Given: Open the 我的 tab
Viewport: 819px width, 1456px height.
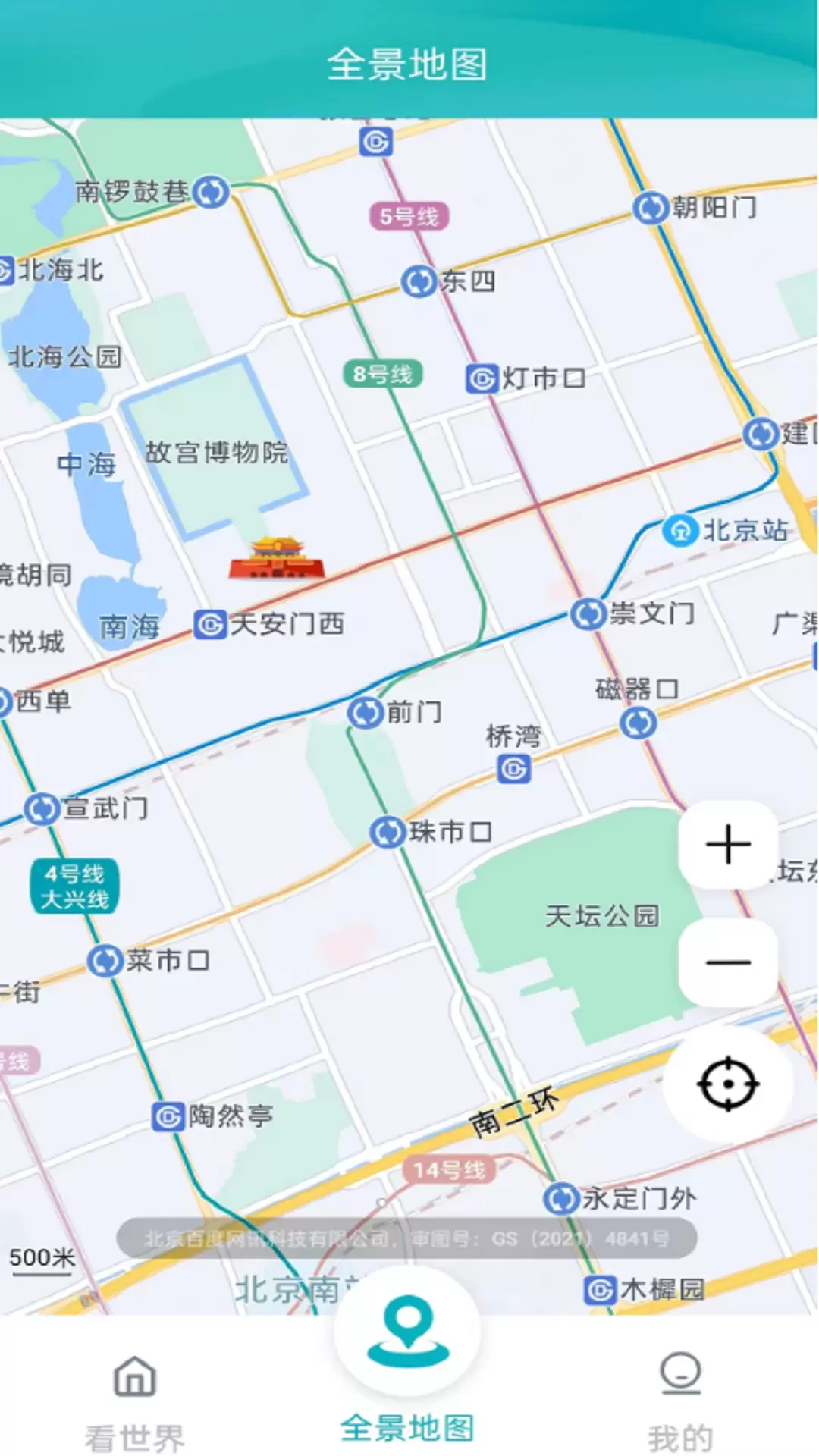Looking at the screenshot, I should [680, 1403].
